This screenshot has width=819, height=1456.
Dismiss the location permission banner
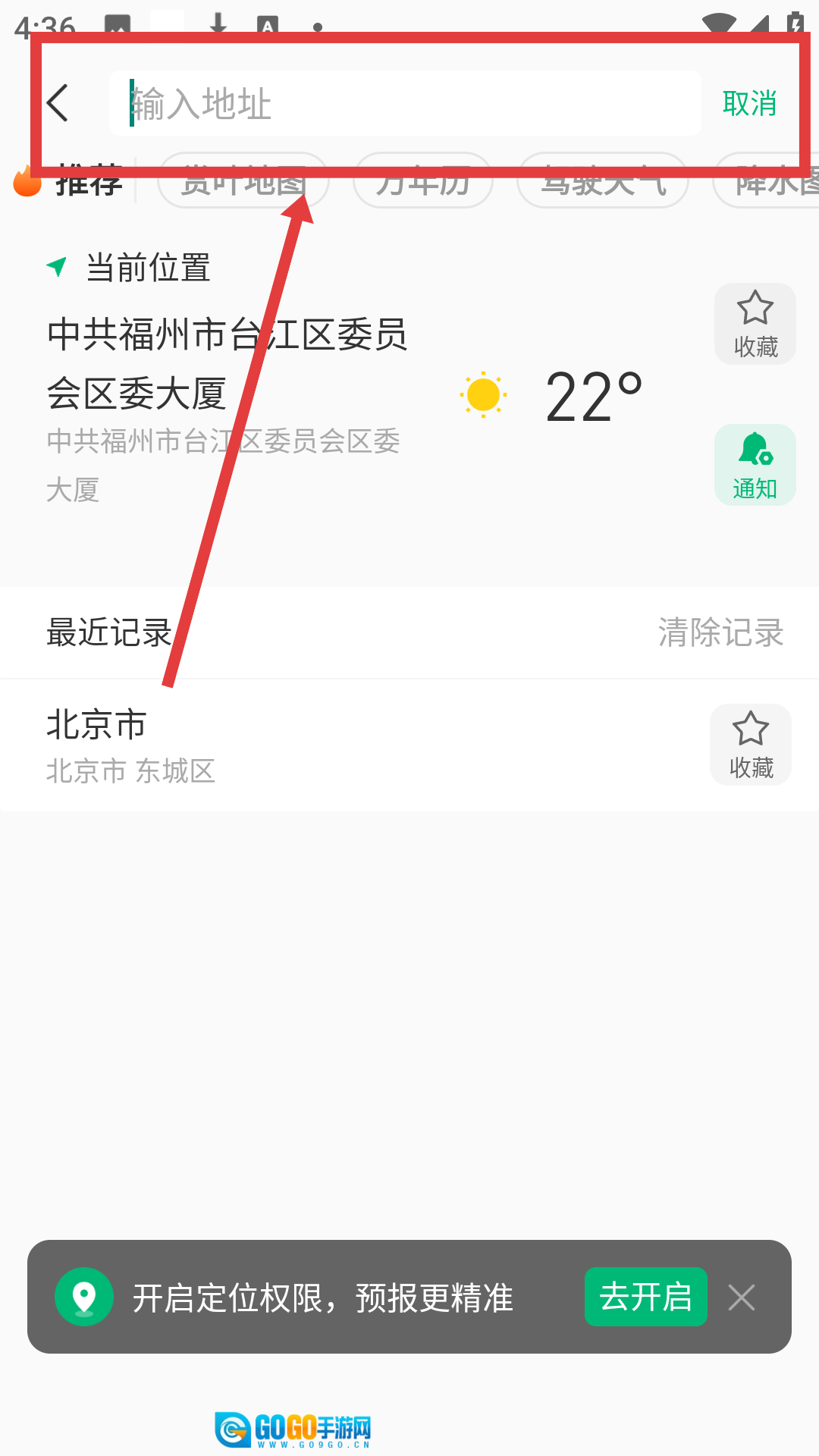point(742,1298)
